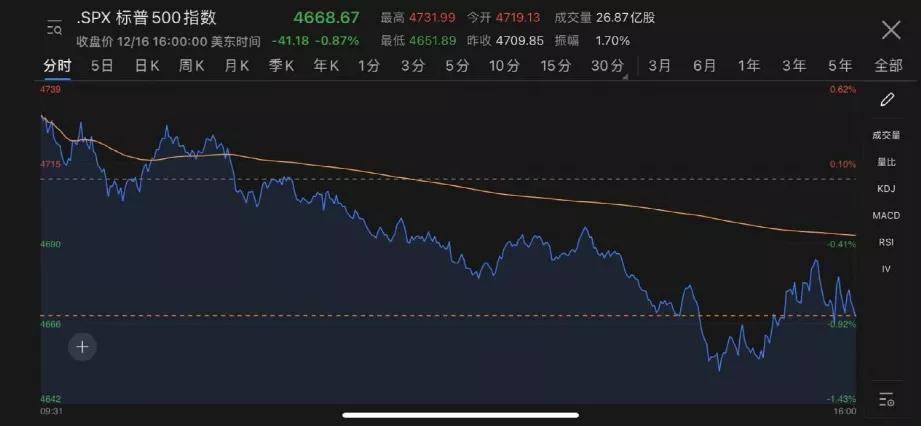Viewport: 921px width, 426px height.
Task: Show the 成交量 volume indicator
Action: click(886, 134)
